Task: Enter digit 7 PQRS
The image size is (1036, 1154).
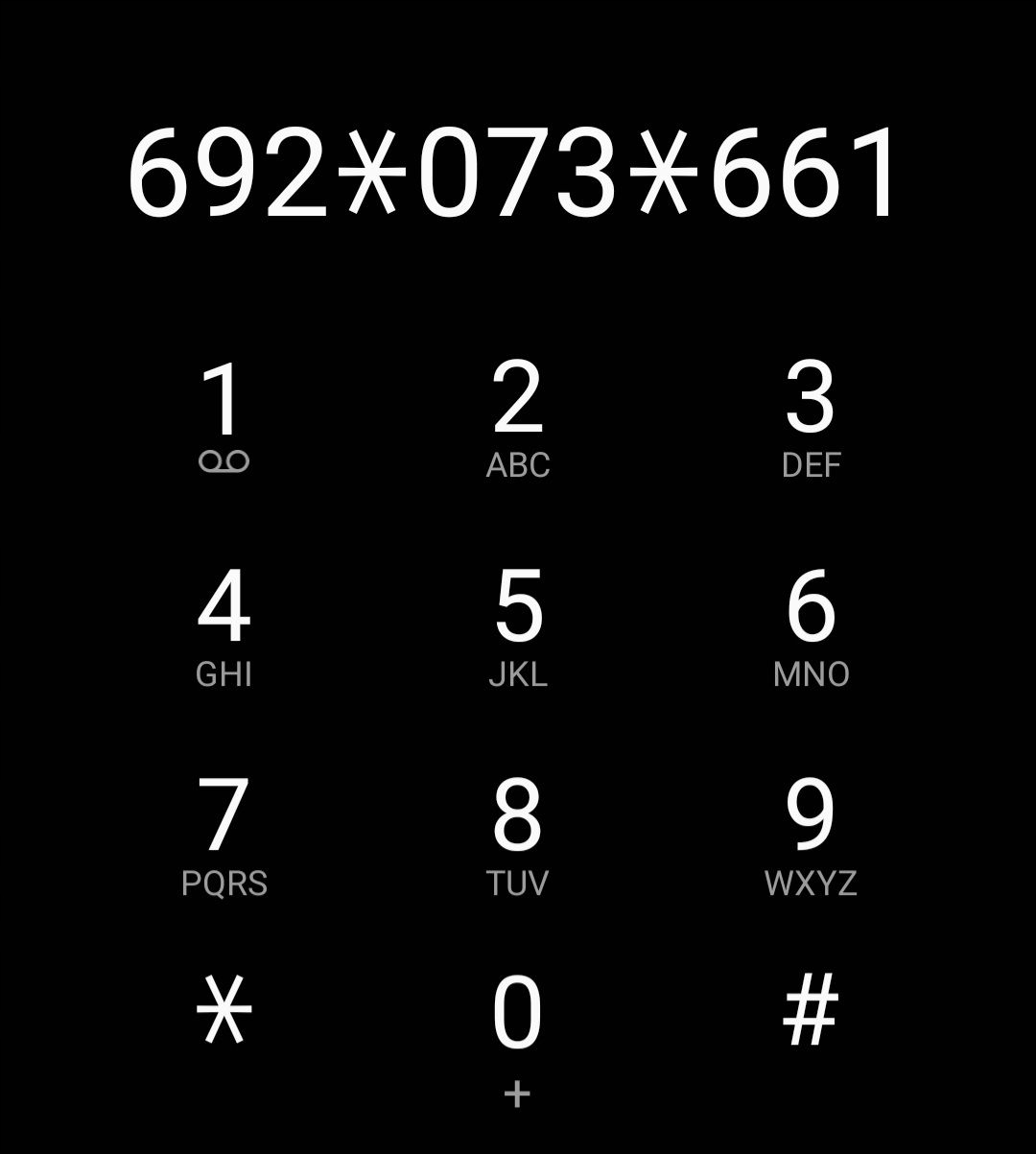Action: (x=224, y=835)
